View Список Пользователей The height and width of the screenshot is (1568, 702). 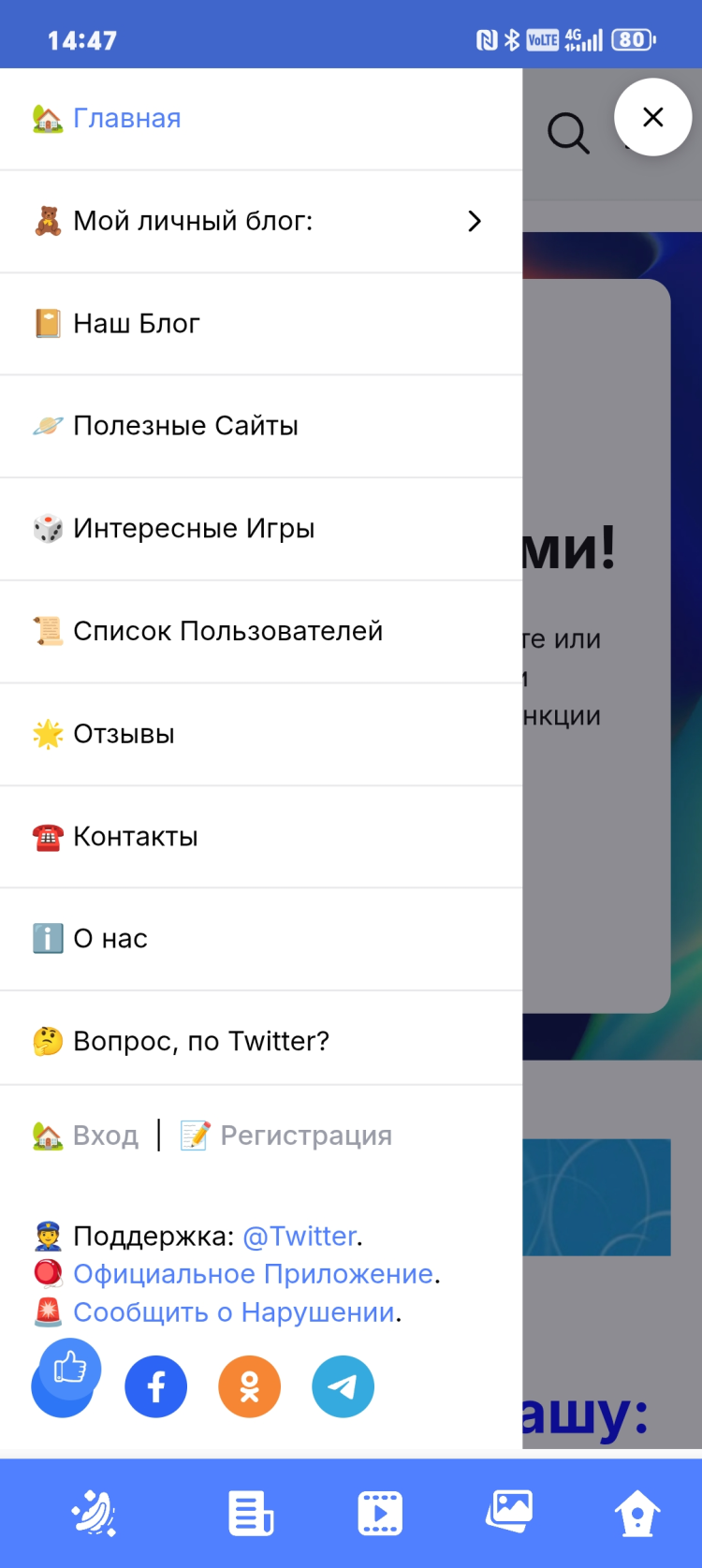(x=227, y=632)
